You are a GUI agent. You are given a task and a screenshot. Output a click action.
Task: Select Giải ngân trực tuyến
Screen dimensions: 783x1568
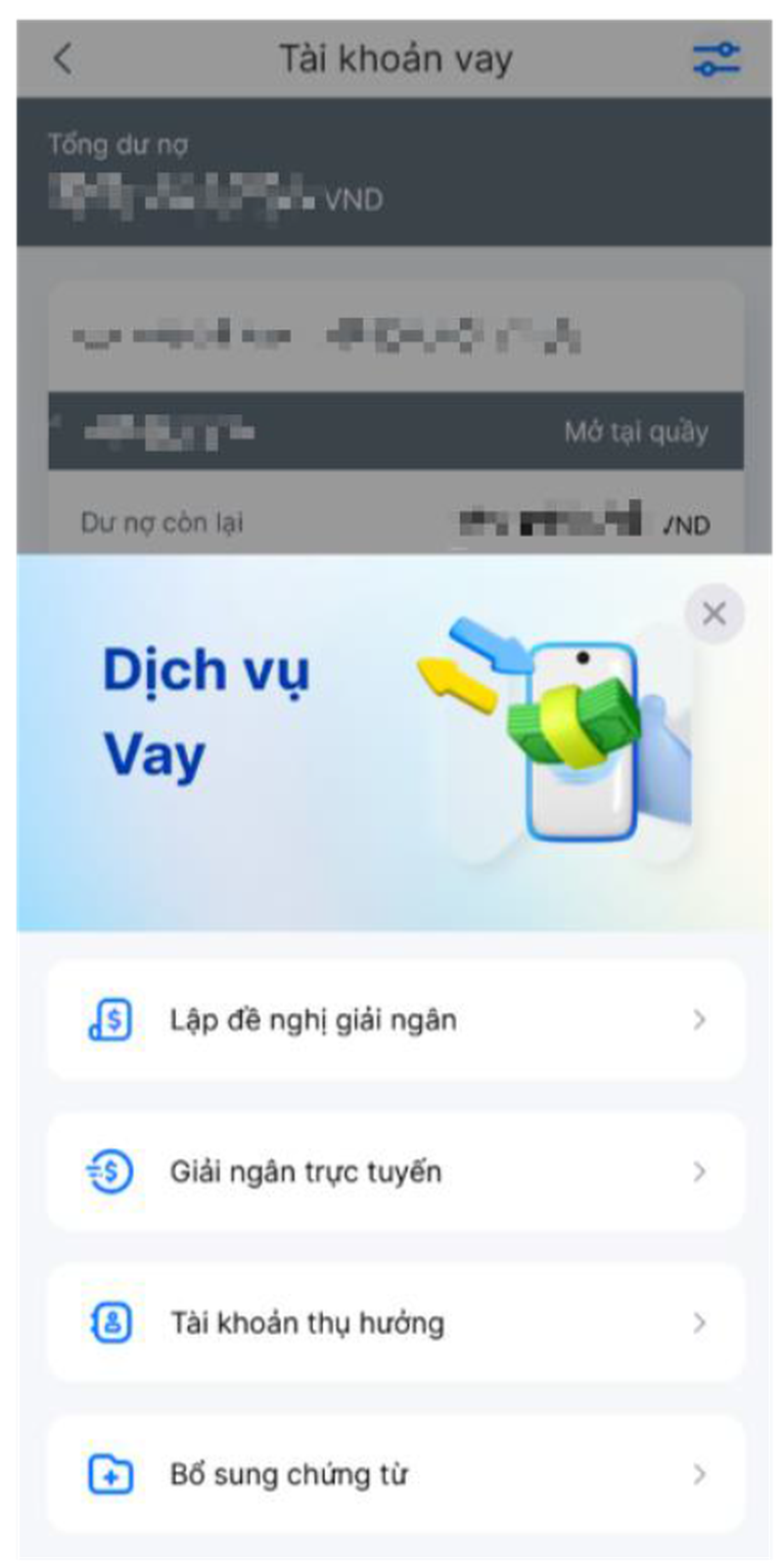395,1172
